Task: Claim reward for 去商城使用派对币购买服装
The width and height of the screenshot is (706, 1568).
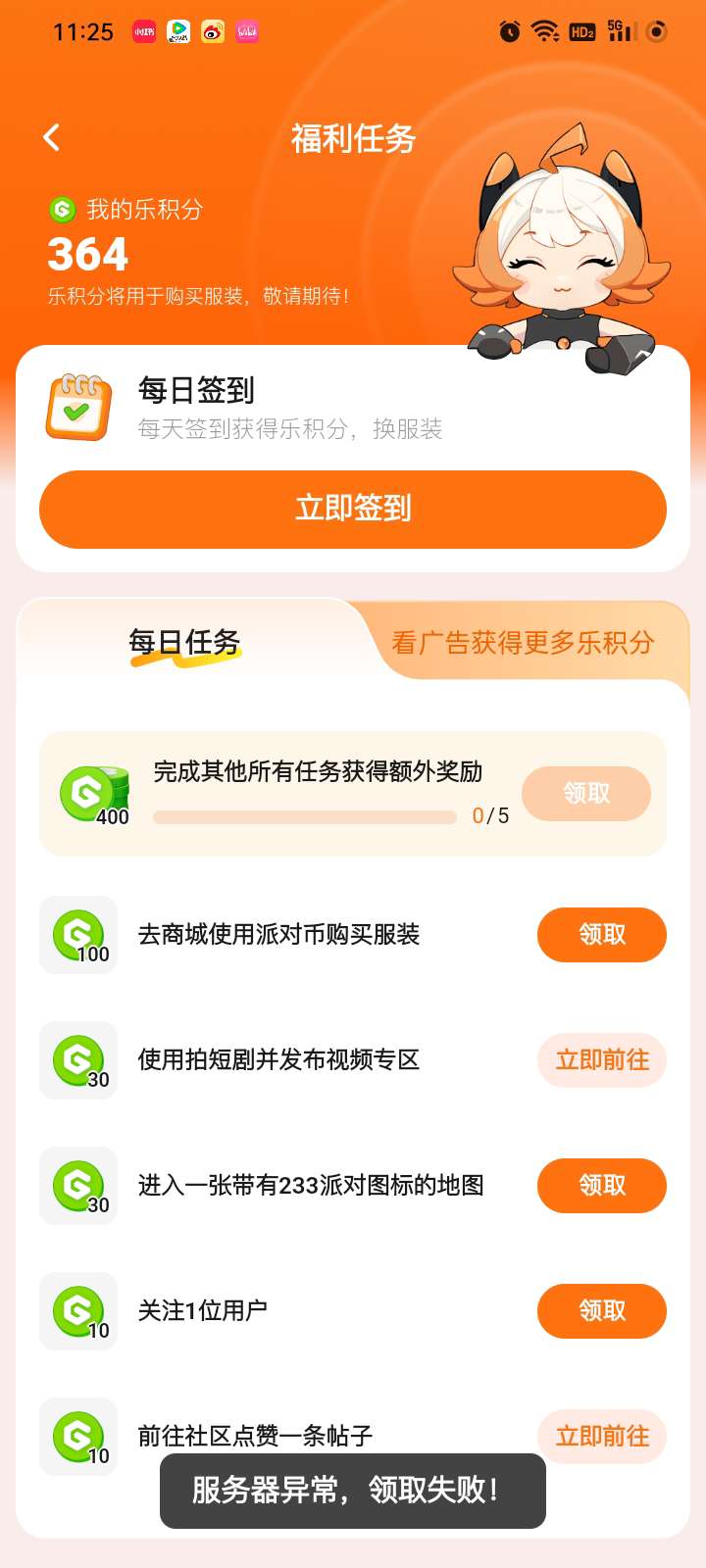Action: click(x=601, y=935)
